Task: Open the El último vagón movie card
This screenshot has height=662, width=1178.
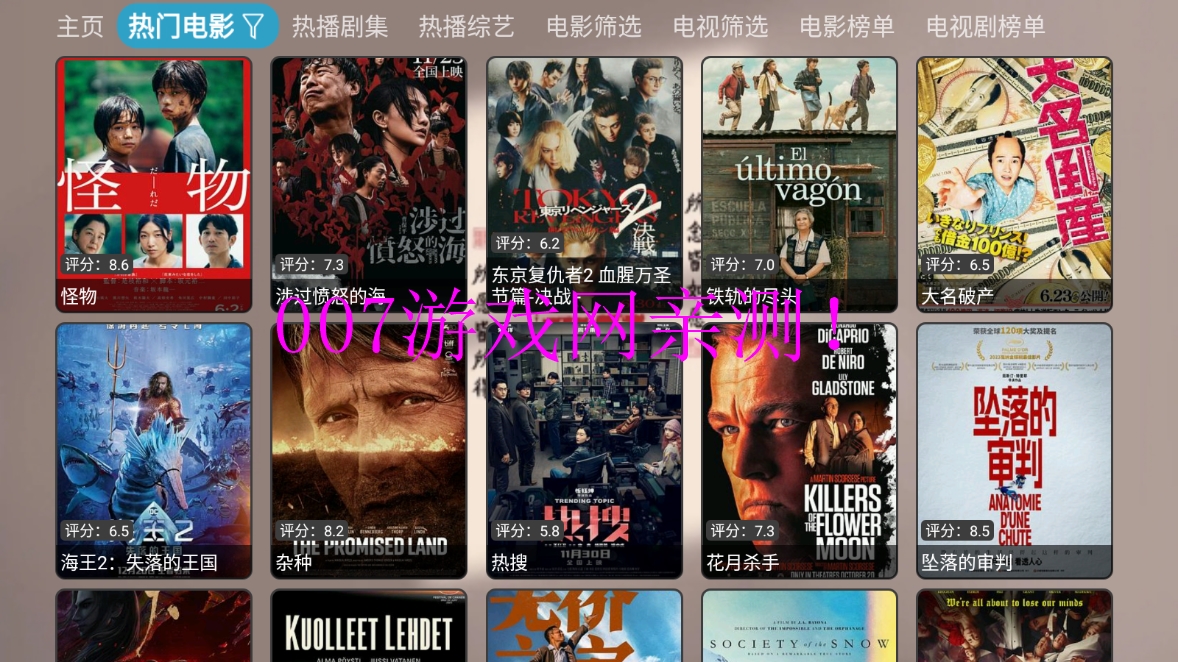Action: tap(799, 184)
